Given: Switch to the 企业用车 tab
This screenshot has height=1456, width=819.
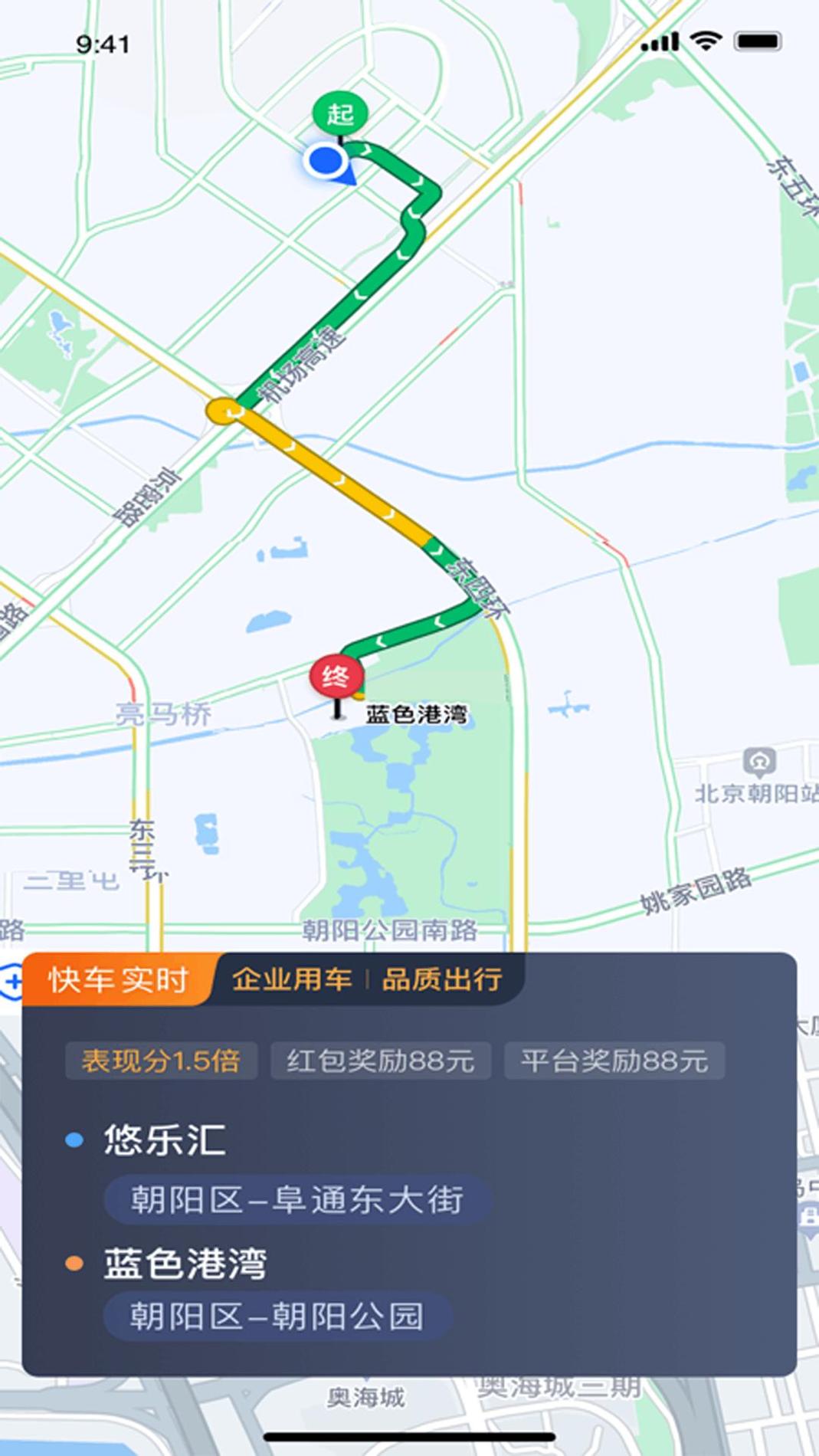Looking at the screenshot, I should tap(292, 979).
